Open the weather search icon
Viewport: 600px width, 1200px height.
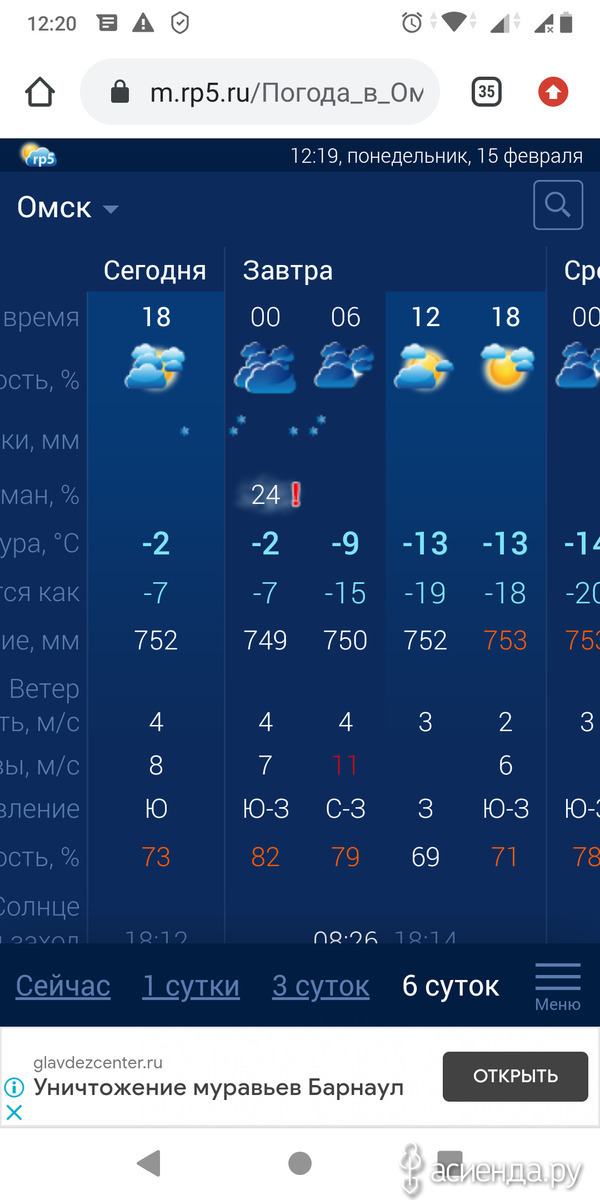pyautogui.click(x=558, y=206)
